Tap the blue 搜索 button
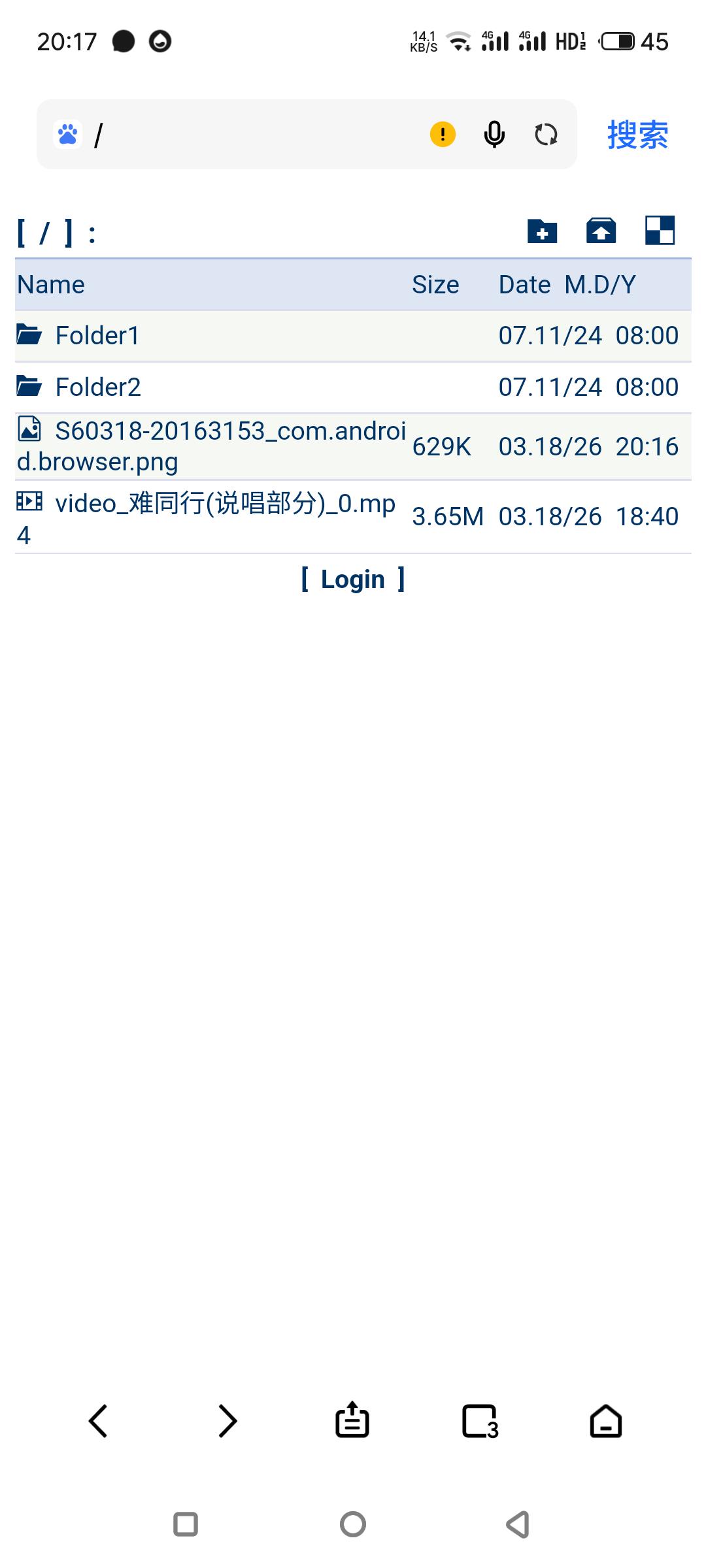Screen dimensions: 706x1568 click(637, 135)
